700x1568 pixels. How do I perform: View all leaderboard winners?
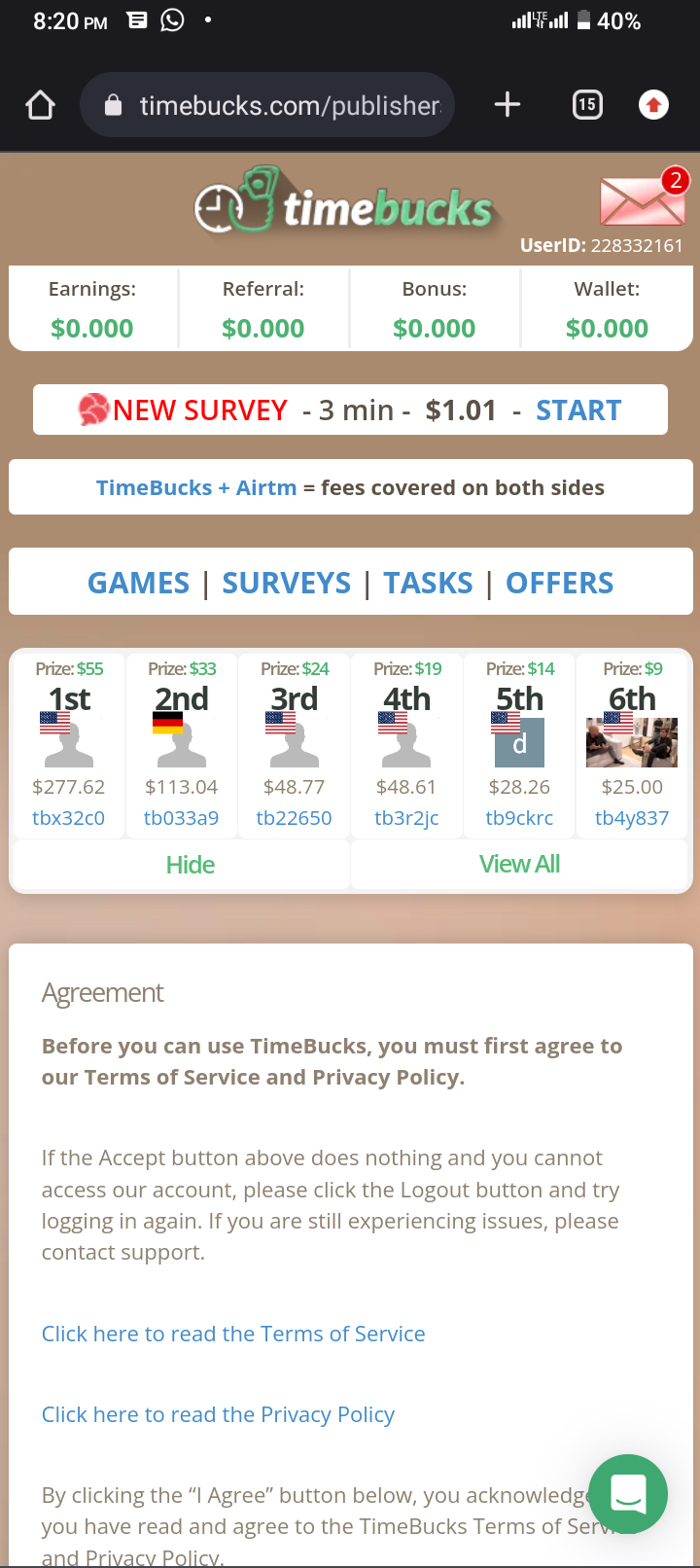point(519,864)
